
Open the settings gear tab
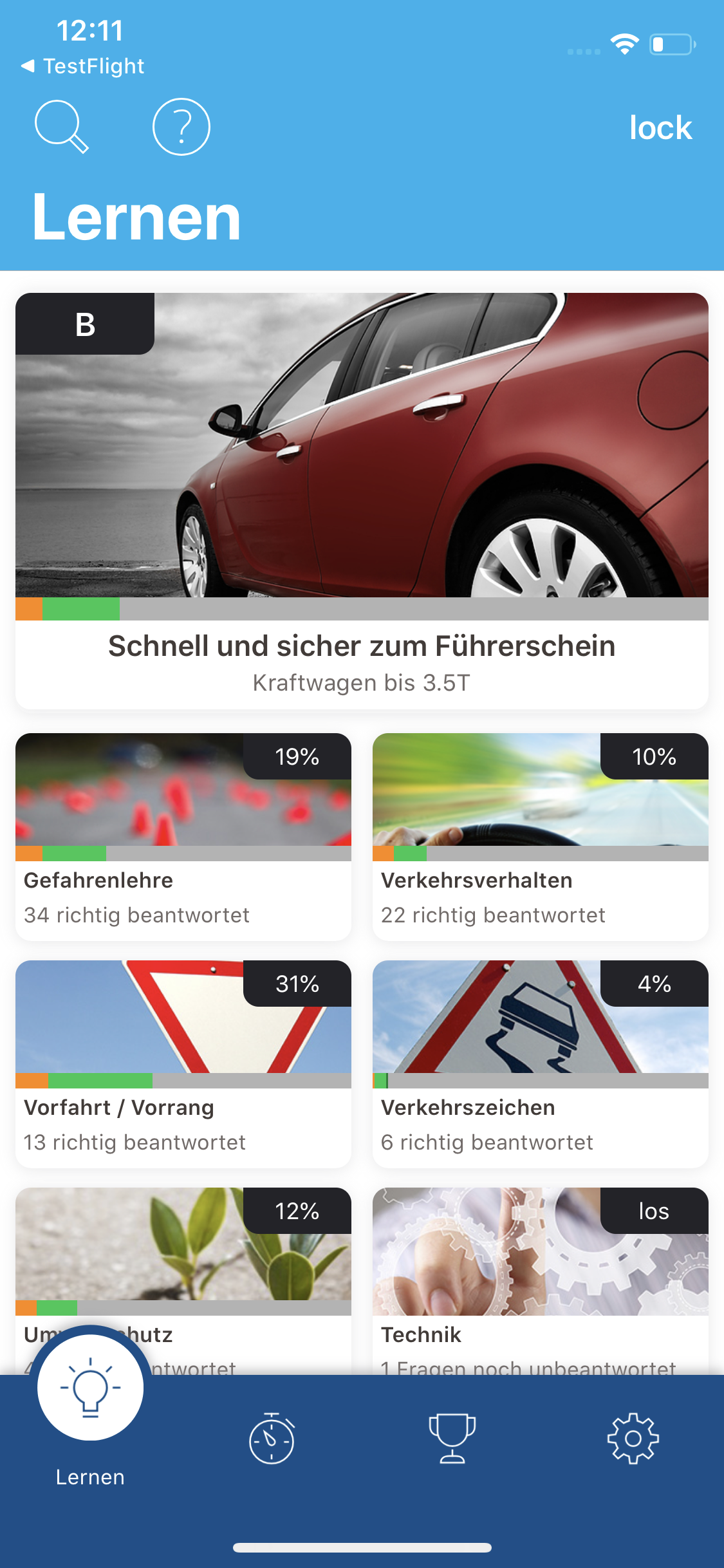point(633,1438)
